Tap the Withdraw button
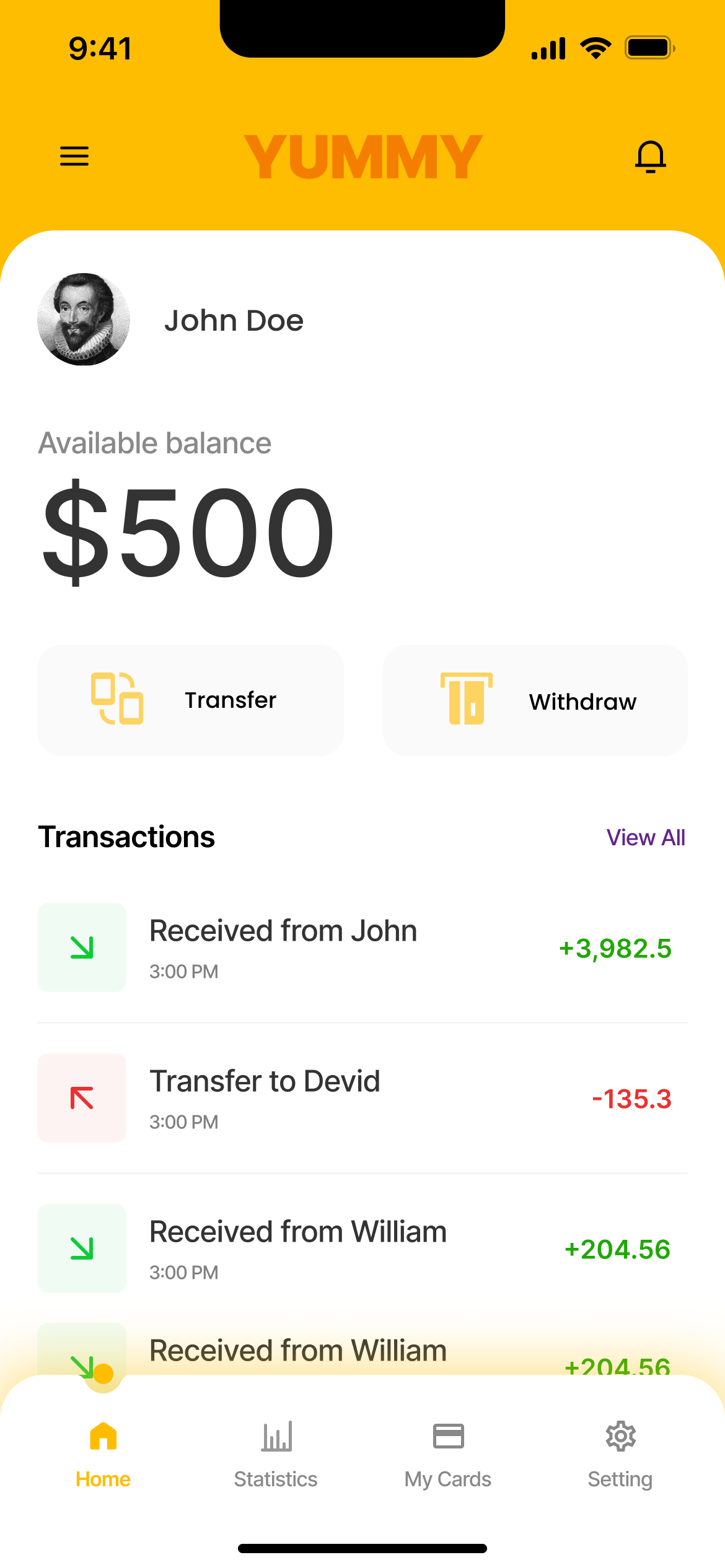This screenshot has width=725, height=1568. [x=535, y=700]
